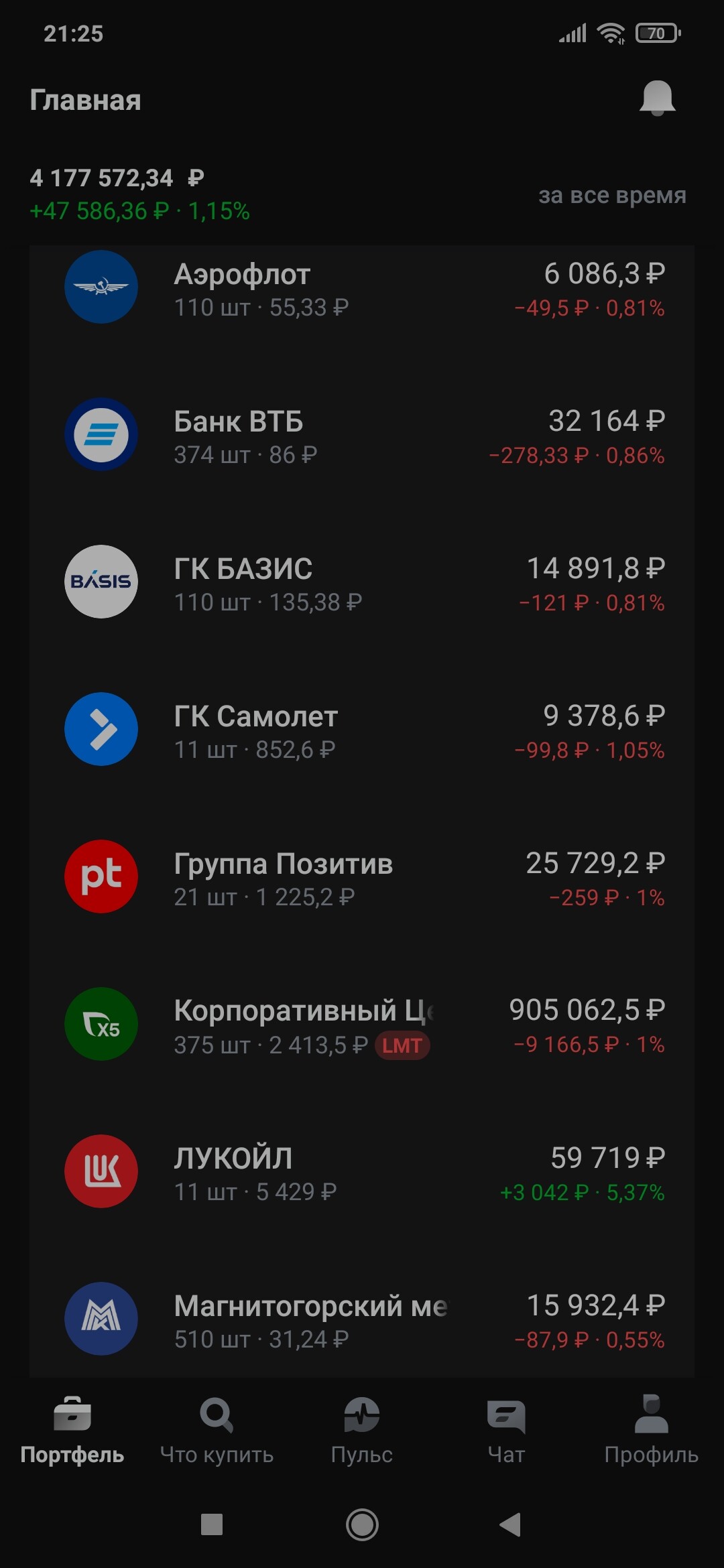Open the Магнитогорский position

[x=362, y=1320]
